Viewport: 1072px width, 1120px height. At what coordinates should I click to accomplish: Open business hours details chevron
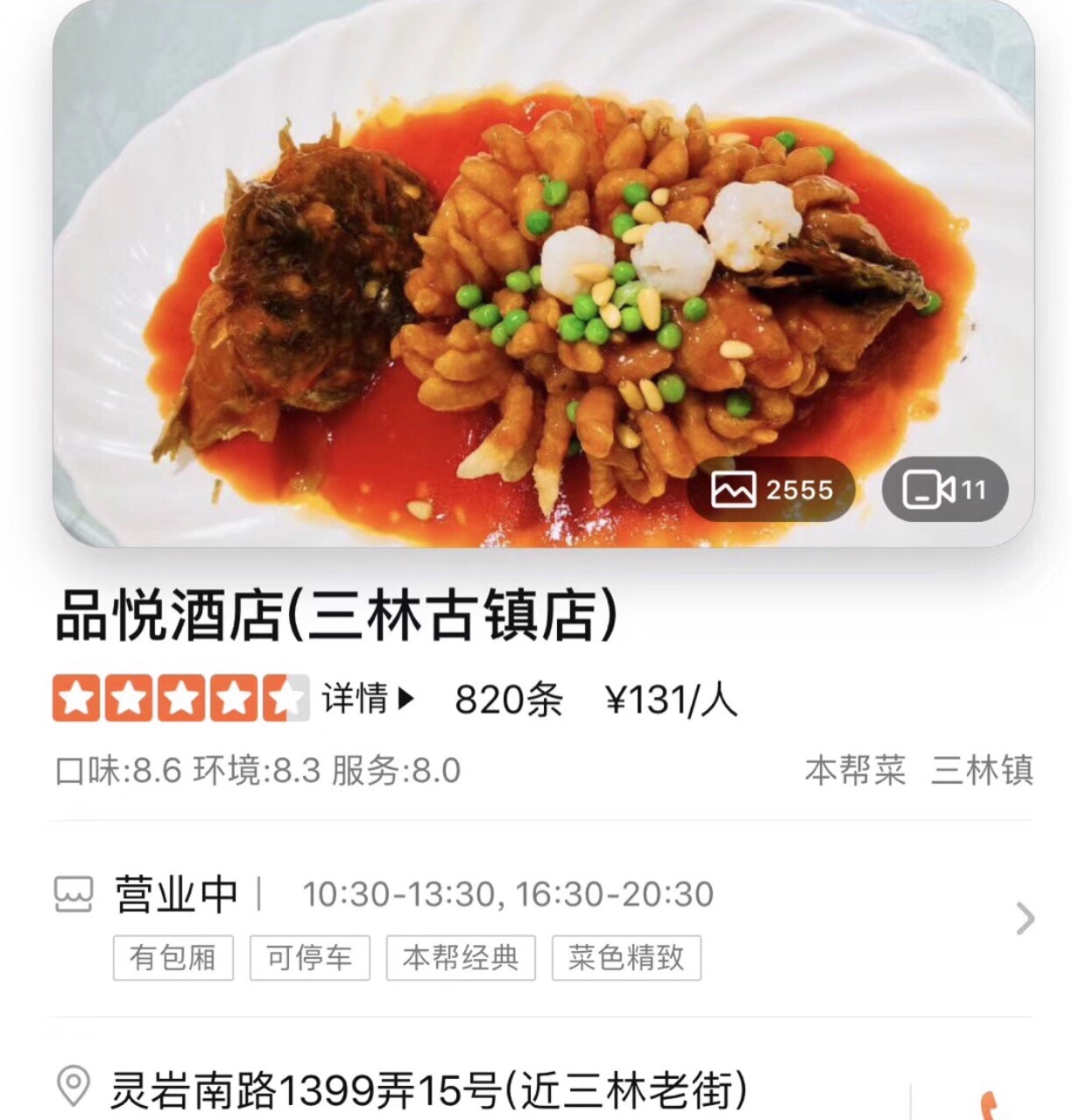coord(1025,919)
